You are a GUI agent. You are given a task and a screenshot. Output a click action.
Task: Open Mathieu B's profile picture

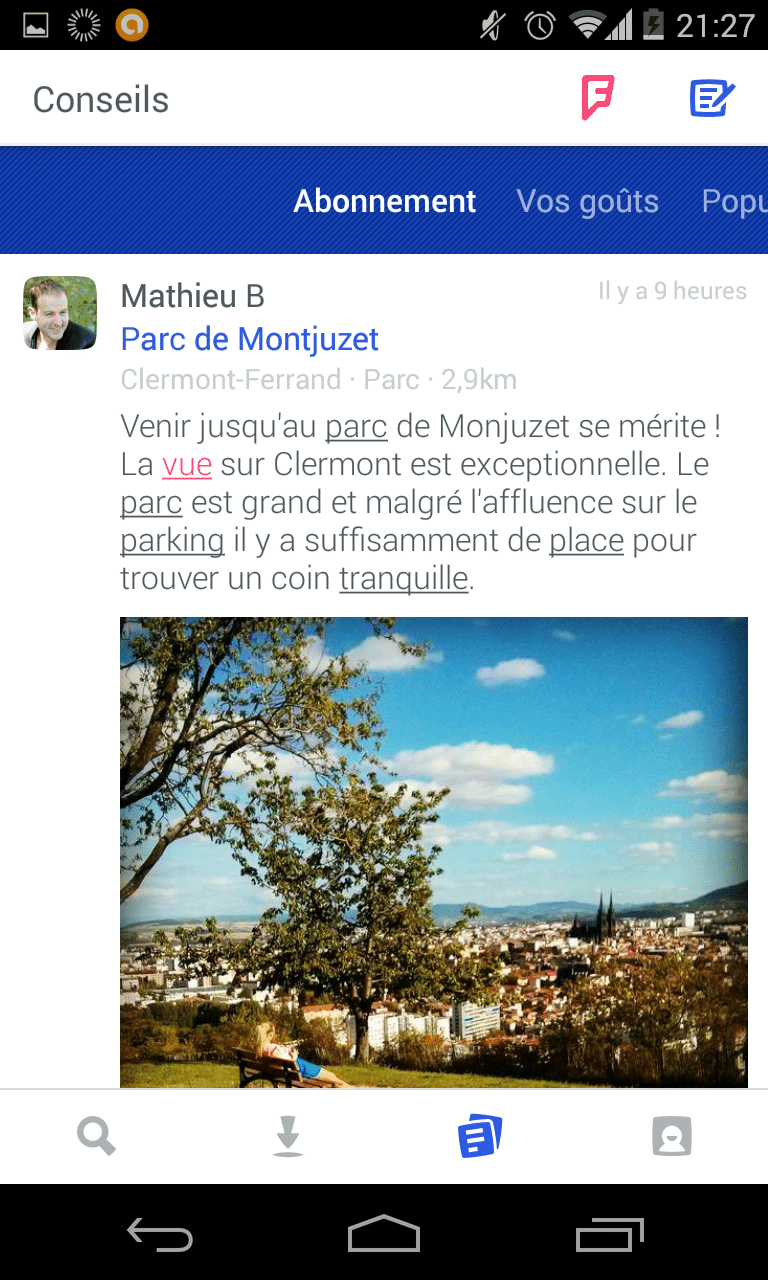[60, 313]
